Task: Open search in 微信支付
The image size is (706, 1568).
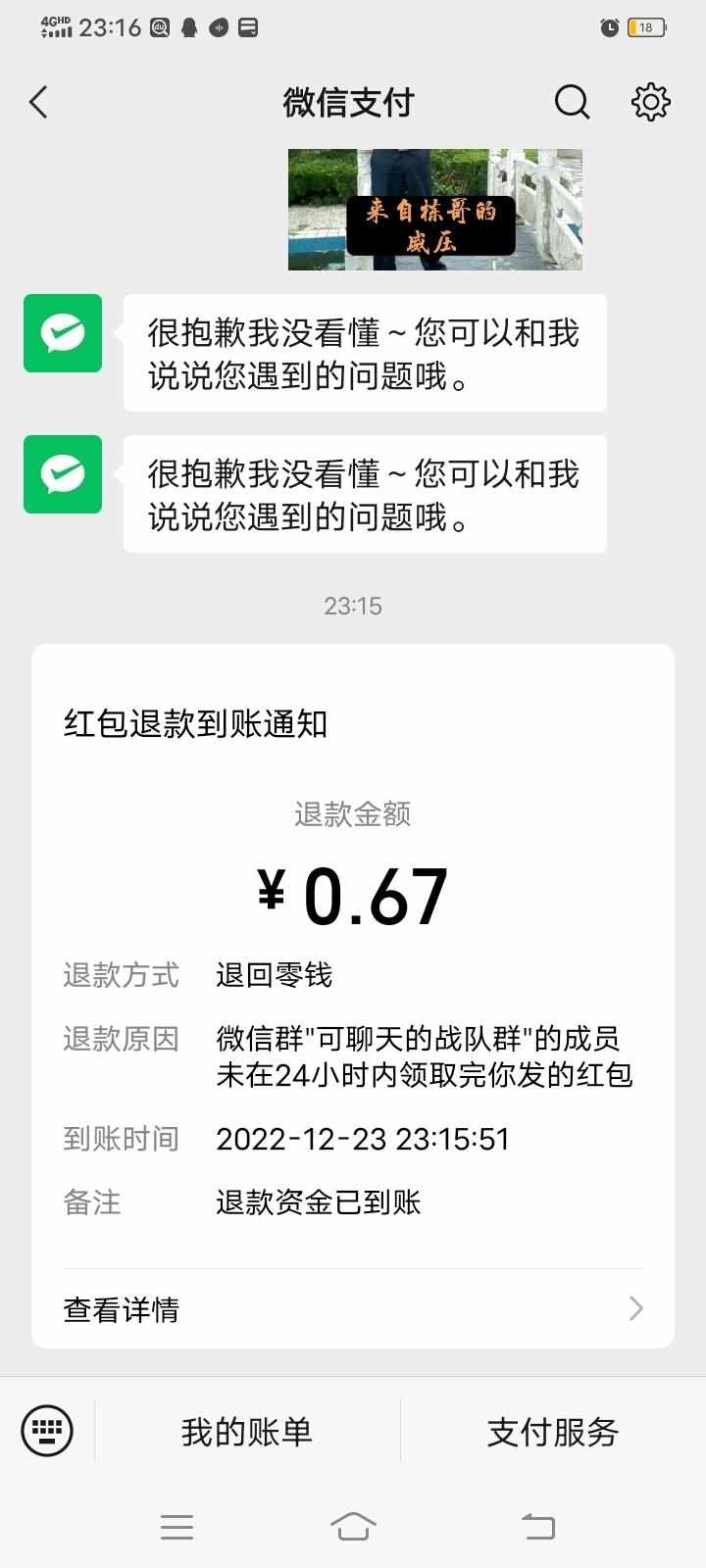Action: click(572, 102)
